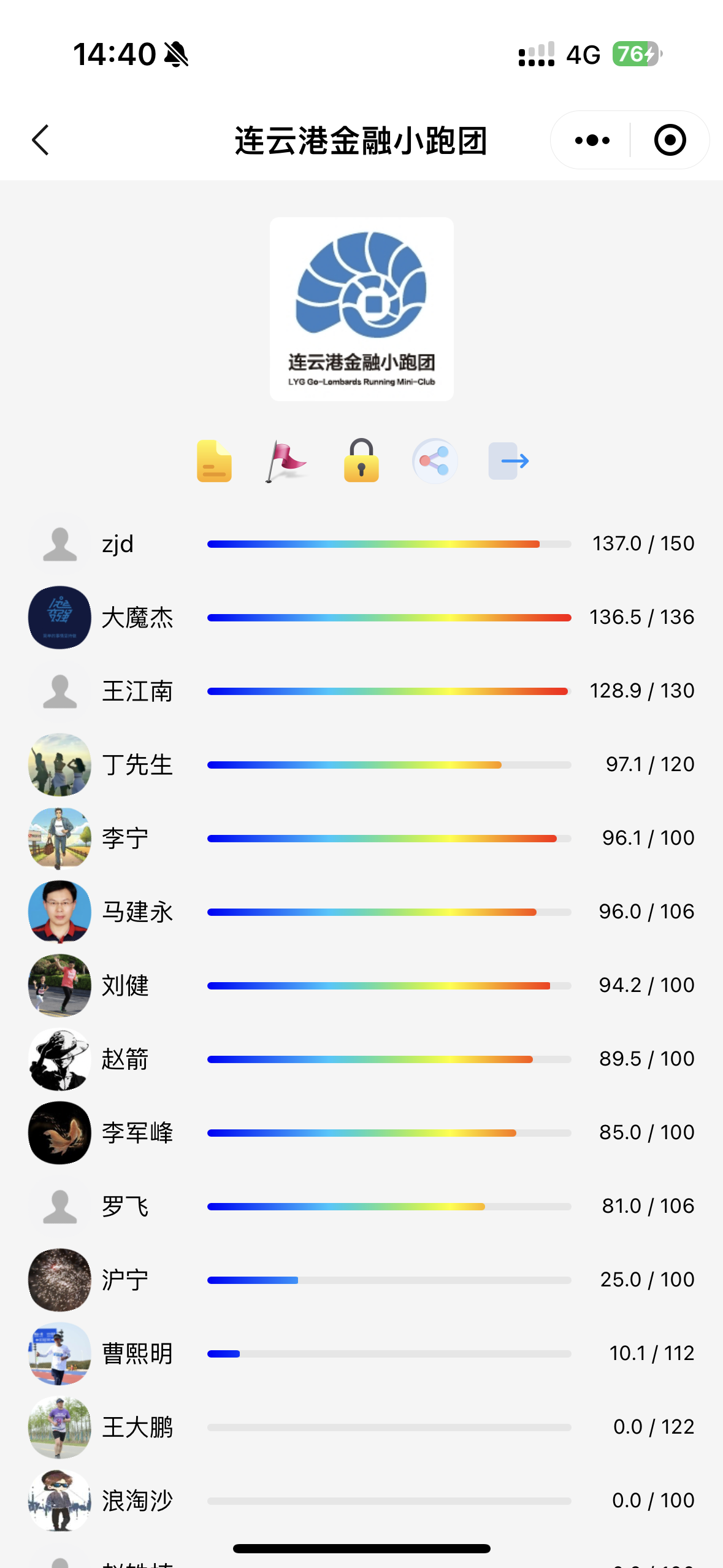Viewport: 723px width, 1568px height.
Task: Close the mini program via circle button
Action: (669, 140)
